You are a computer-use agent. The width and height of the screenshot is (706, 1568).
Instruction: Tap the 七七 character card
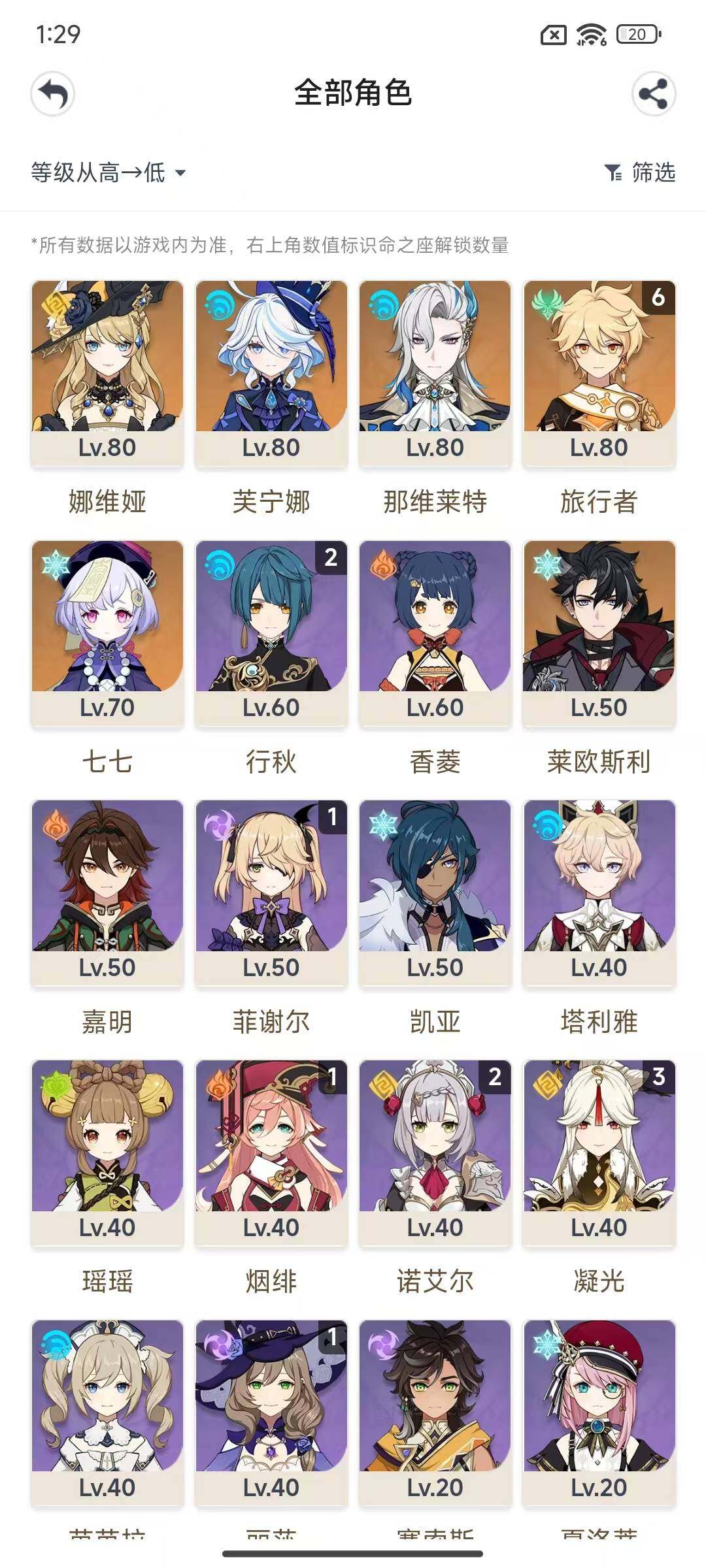[107, 632]
